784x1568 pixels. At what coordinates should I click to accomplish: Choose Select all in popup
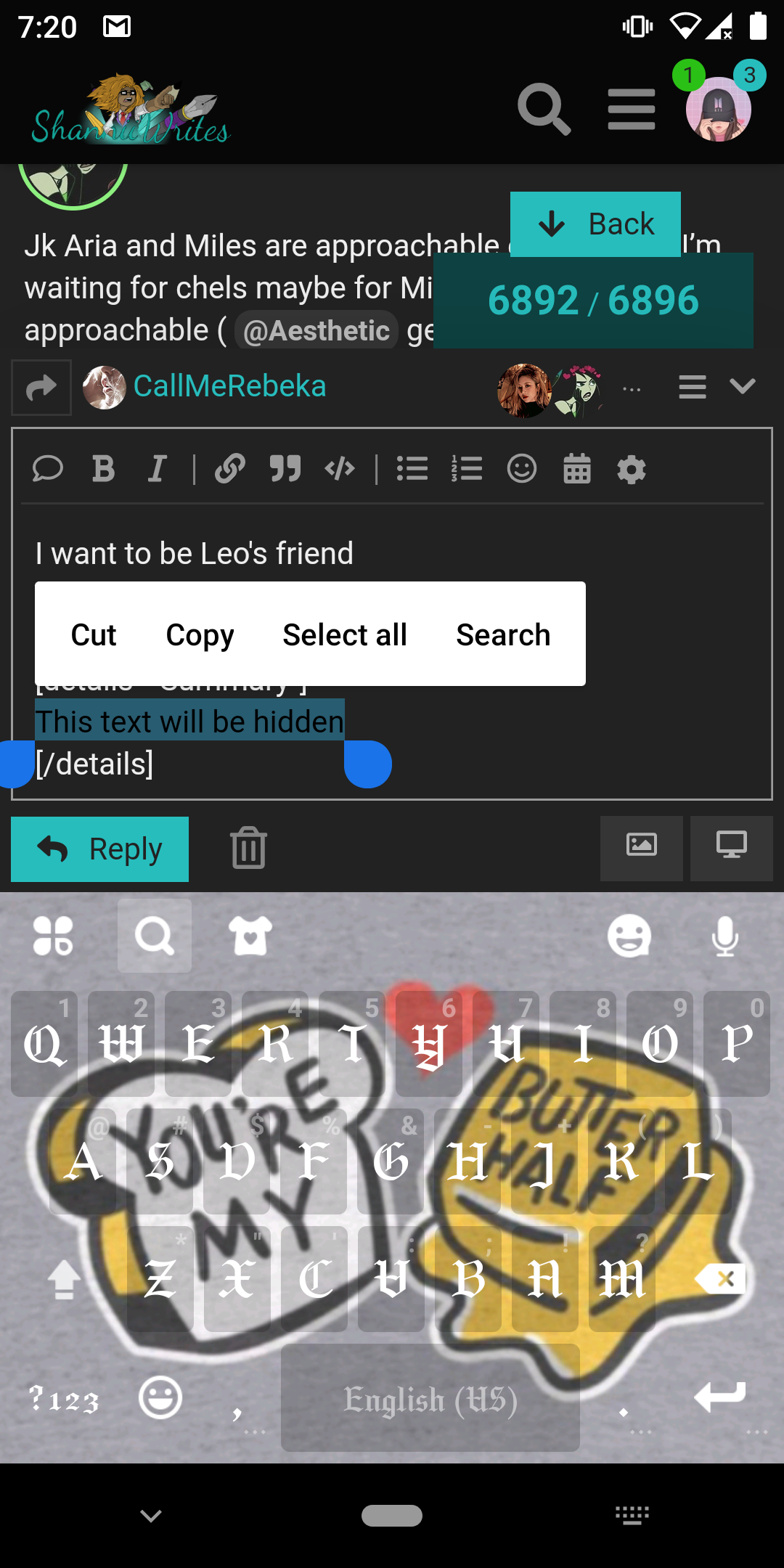tap(345, 634)
